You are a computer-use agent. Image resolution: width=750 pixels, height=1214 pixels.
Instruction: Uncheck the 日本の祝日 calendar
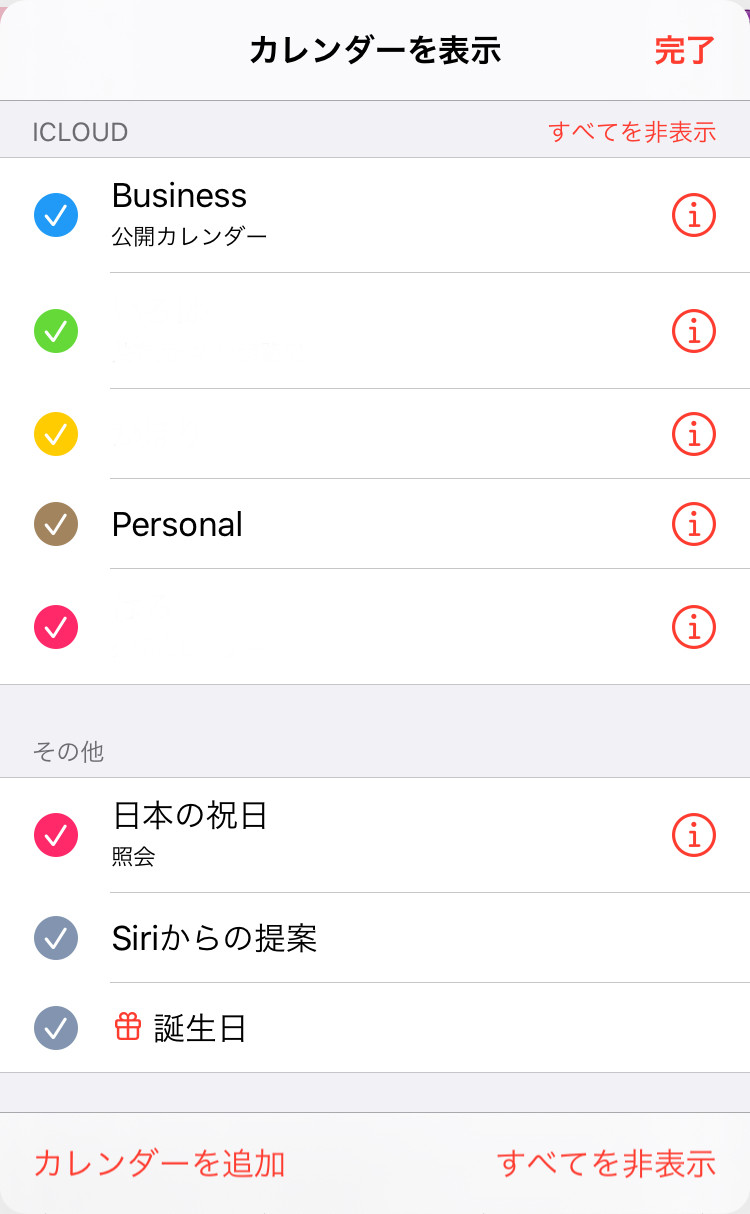tap(56, 835)
